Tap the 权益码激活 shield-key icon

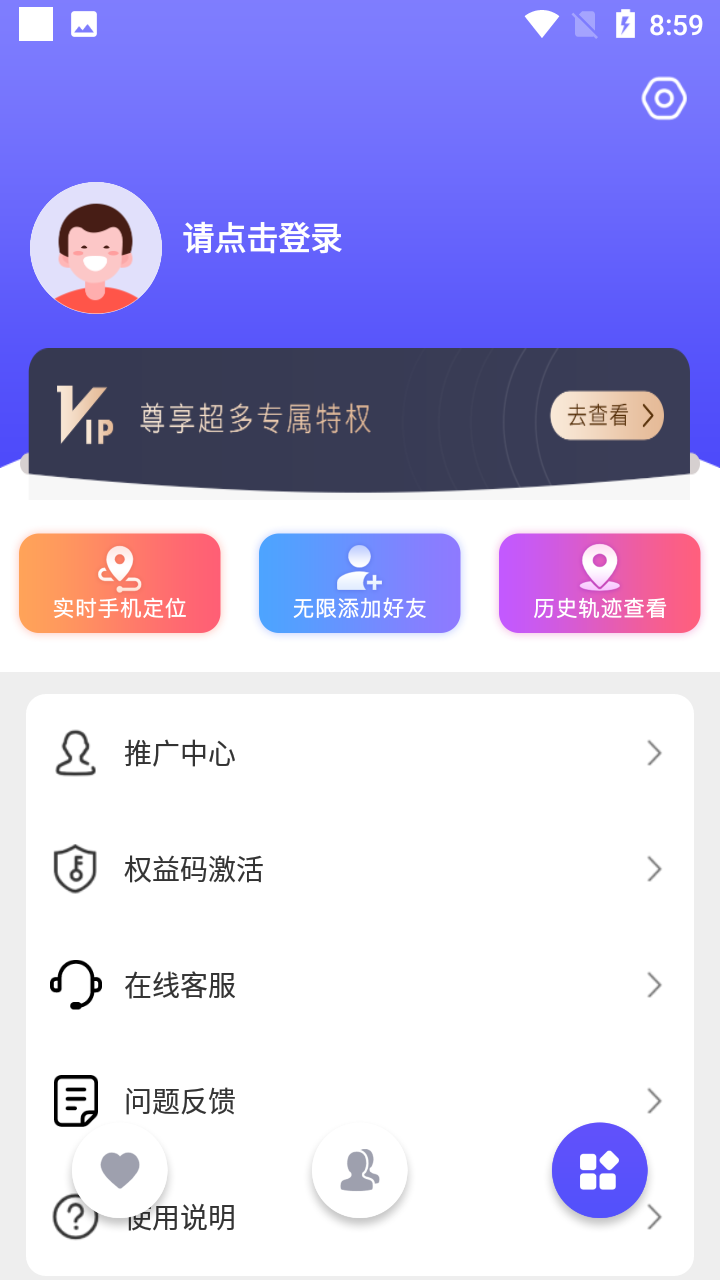pos(74,869)
